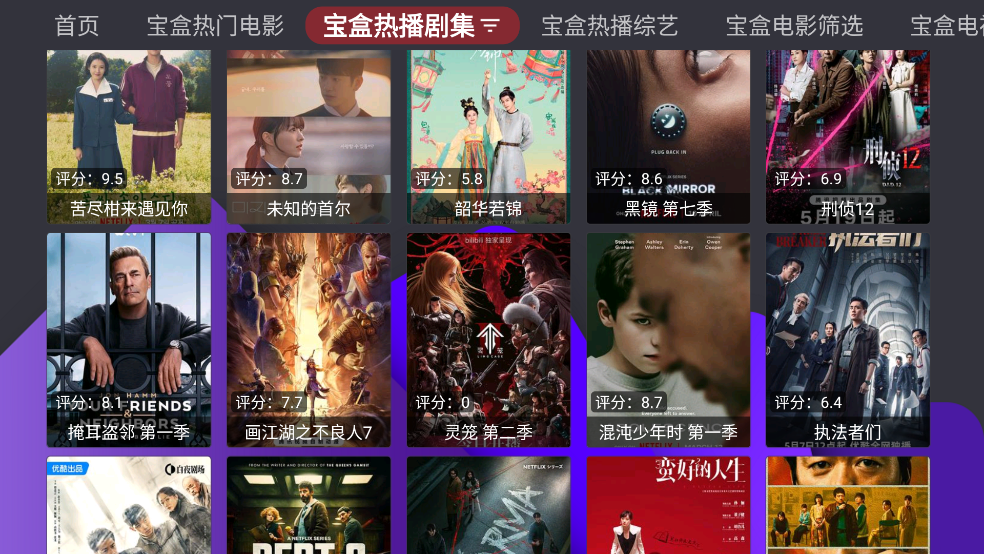Open the show 苦尽柑来遇见你
The width and height of the screenshot is (984, 554).
129,135
